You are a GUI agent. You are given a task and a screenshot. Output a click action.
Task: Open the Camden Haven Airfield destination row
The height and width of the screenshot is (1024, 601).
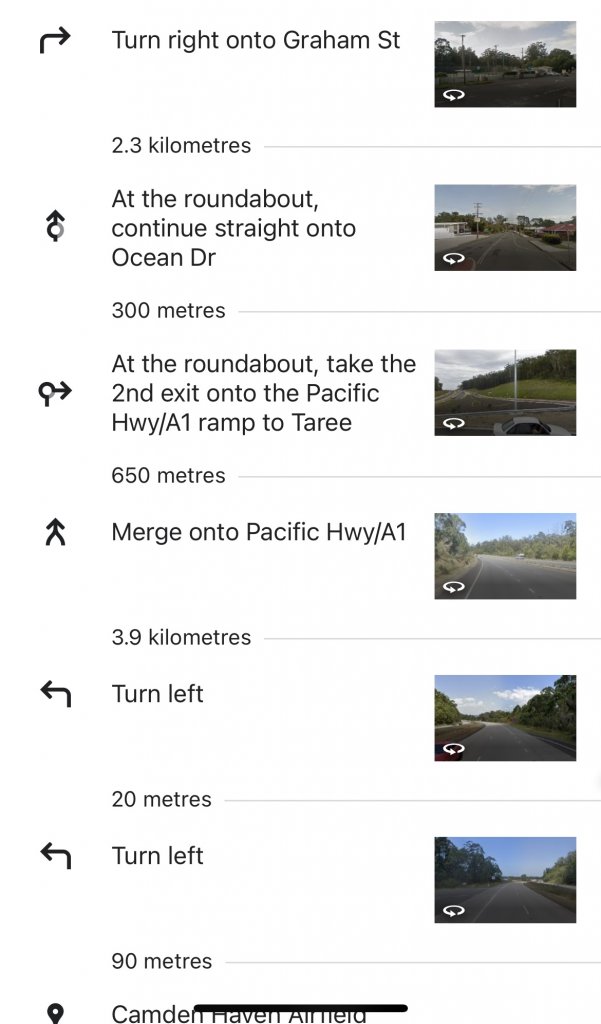[238, 1013]
